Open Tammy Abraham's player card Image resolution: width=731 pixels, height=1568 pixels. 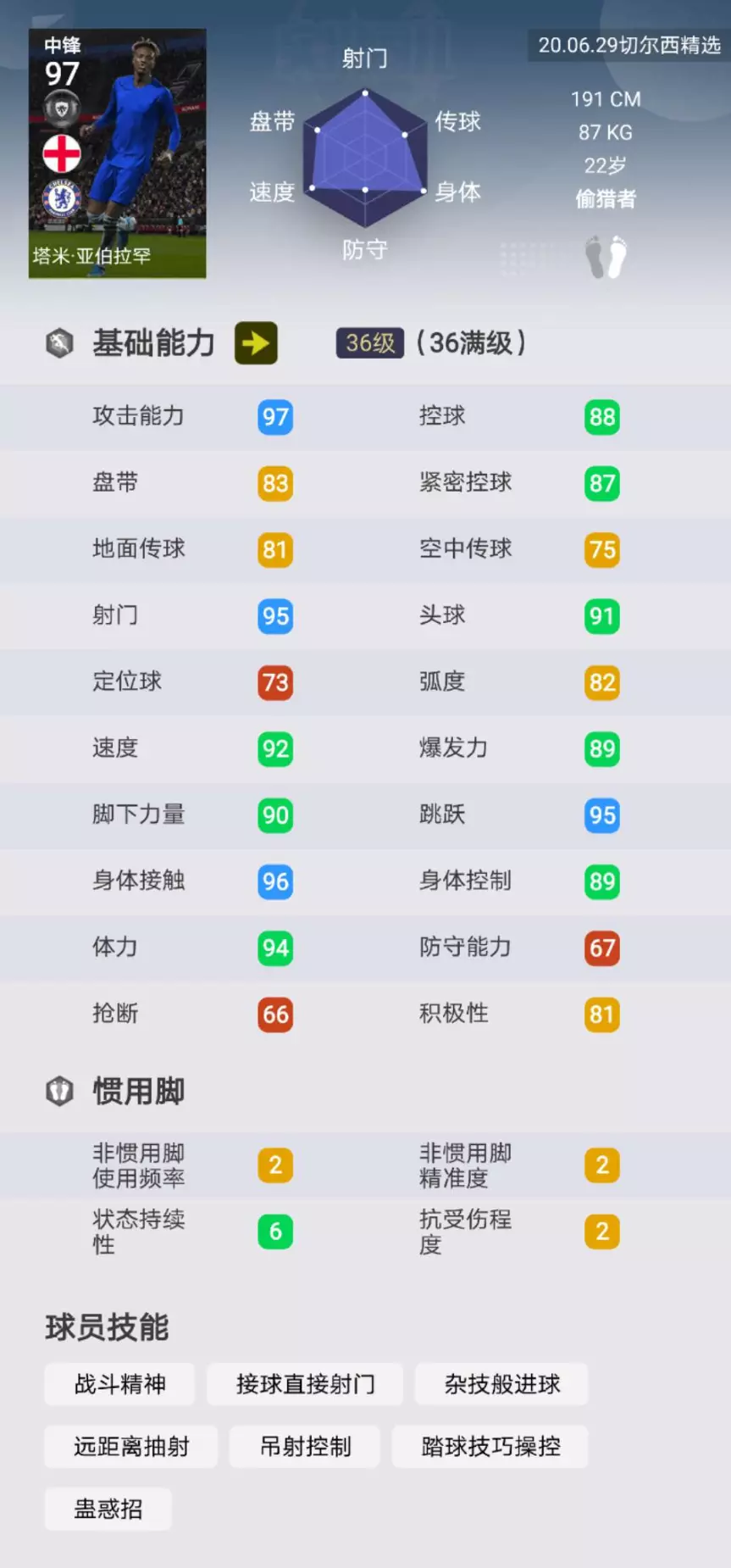(117, 153)
